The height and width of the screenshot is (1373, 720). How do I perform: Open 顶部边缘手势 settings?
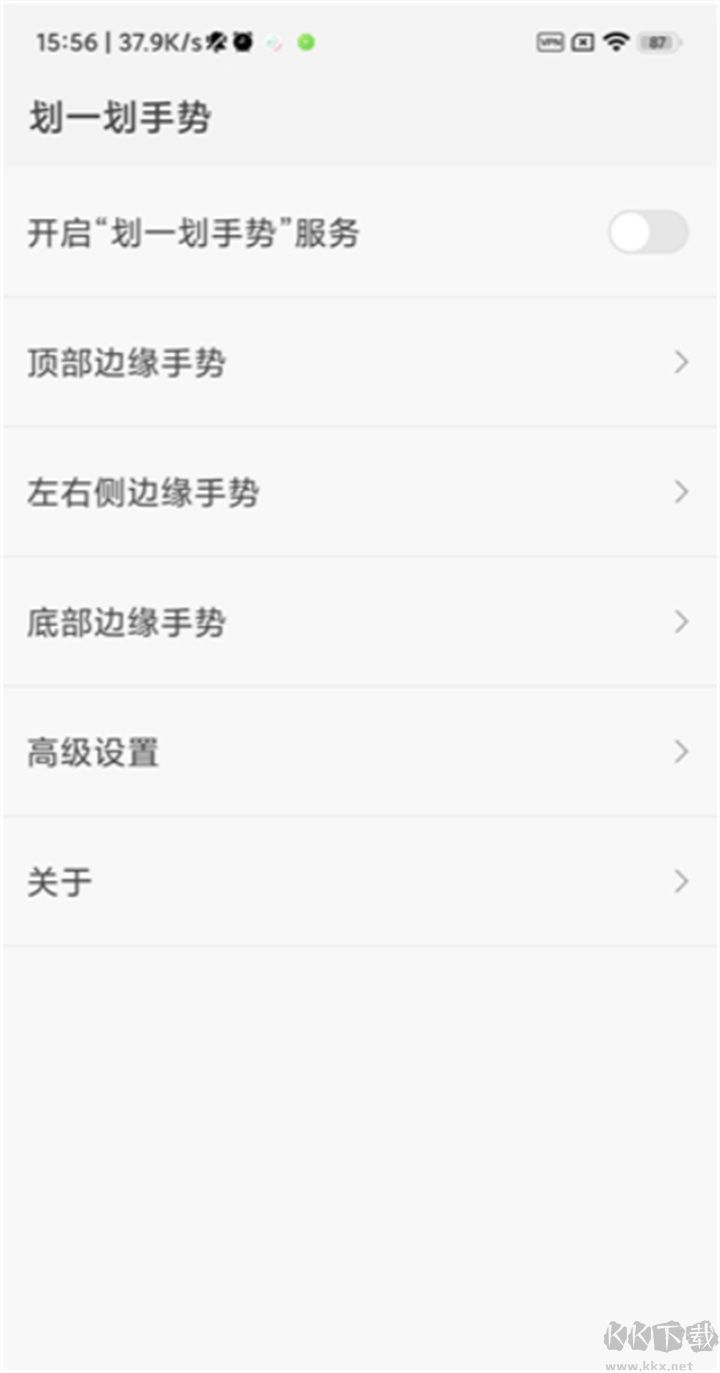tap(360, 363)
